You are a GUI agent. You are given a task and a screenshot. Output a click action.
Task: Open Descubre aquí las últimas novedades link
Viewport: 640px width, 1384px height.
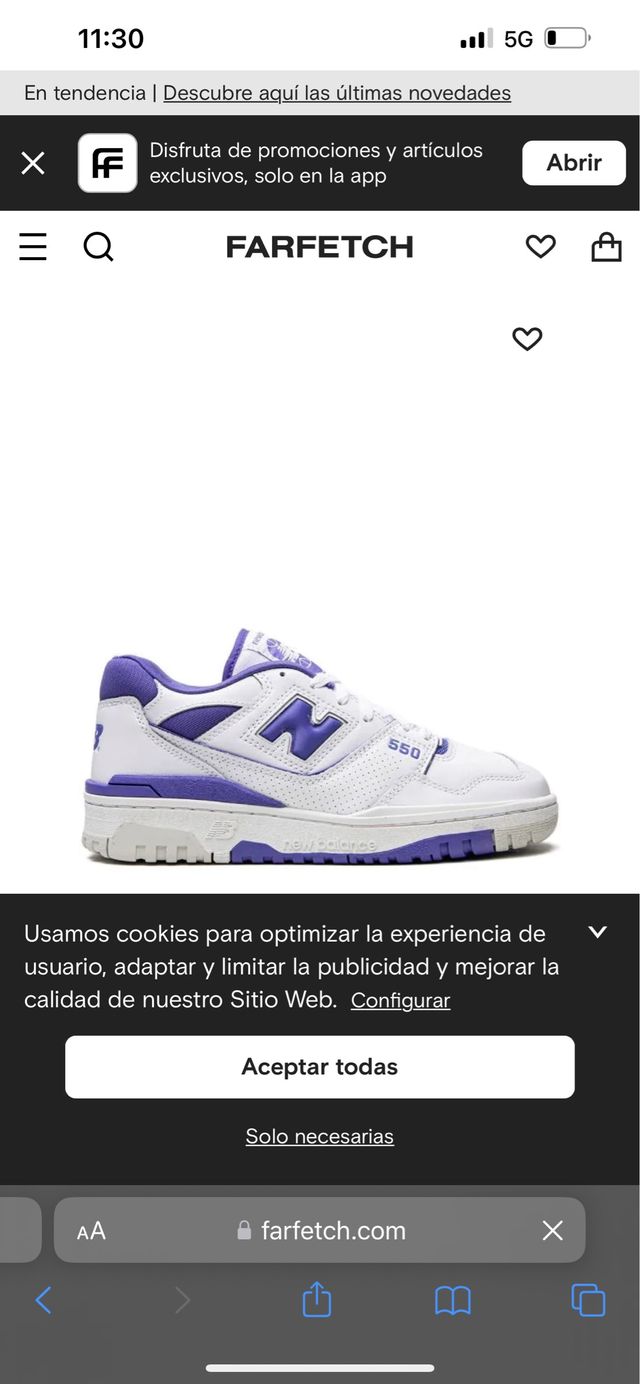[x=337, y=93]
